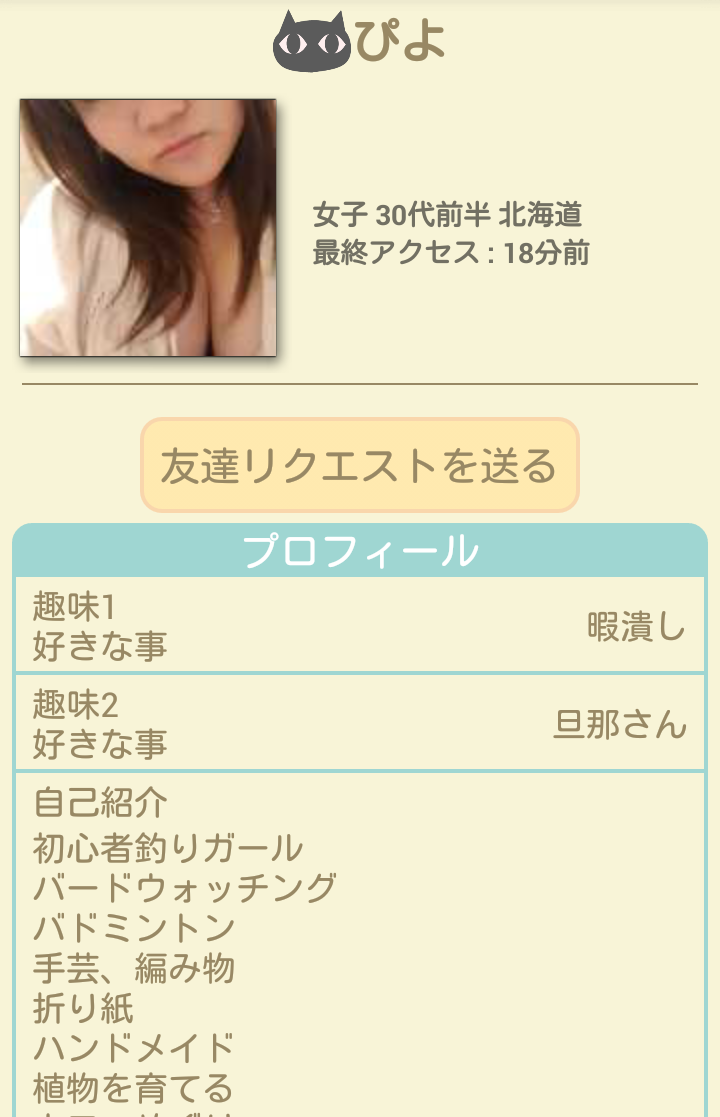
Task: Send a friend request with 友達リクエストを送る
Action: click(x=360, y=466)
